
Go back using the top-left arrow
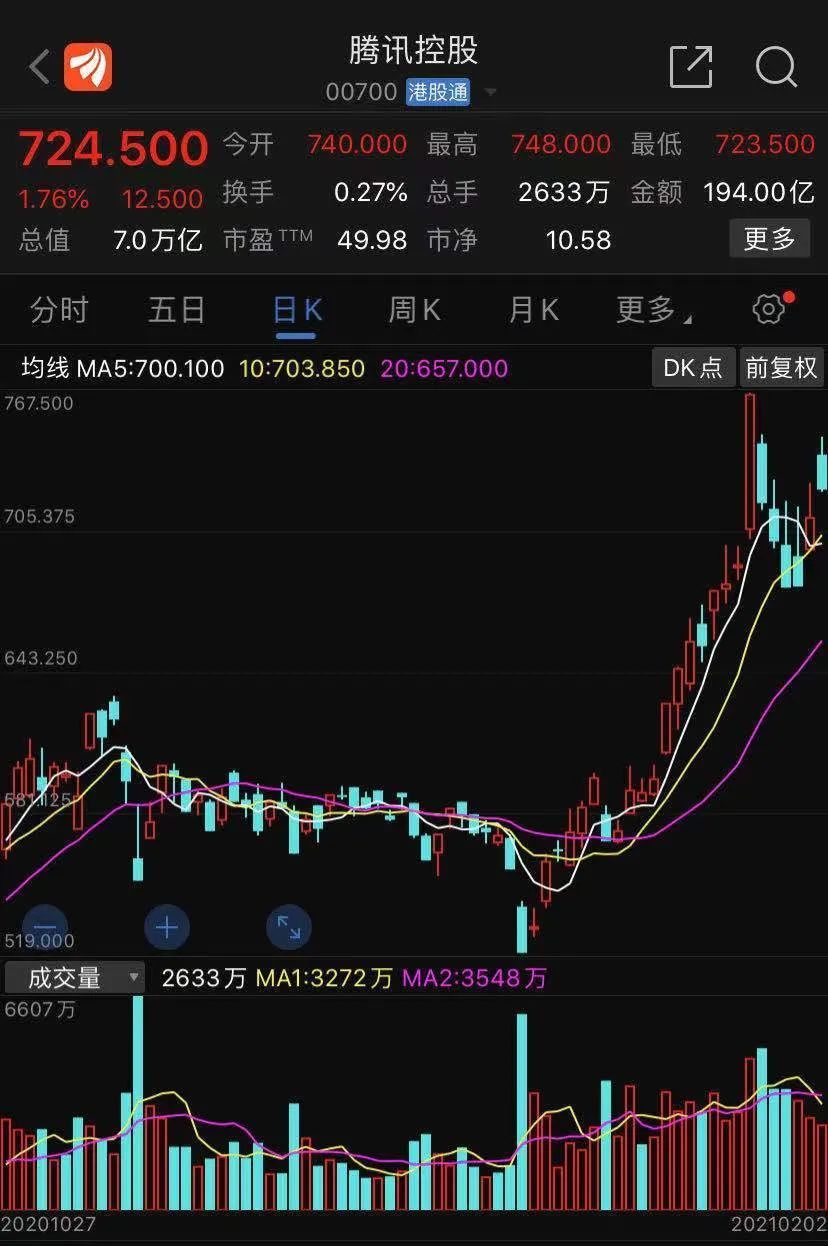click(39, 67)
